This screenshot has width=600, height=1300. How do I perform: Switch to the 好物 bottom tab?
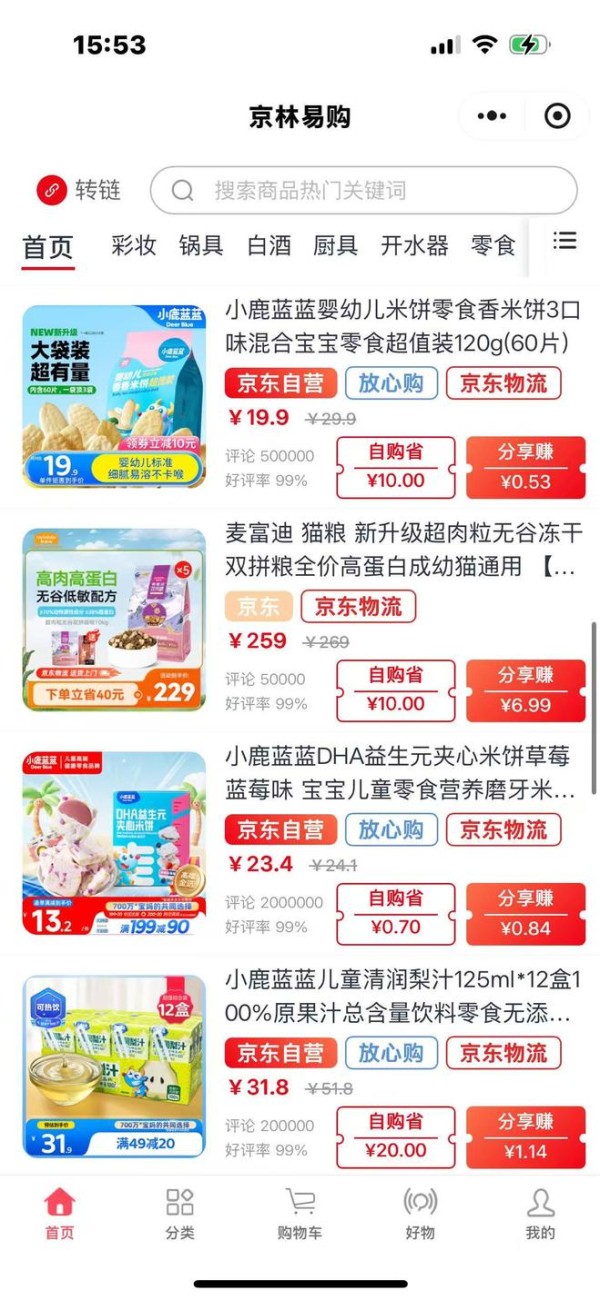click(420, 1214)
